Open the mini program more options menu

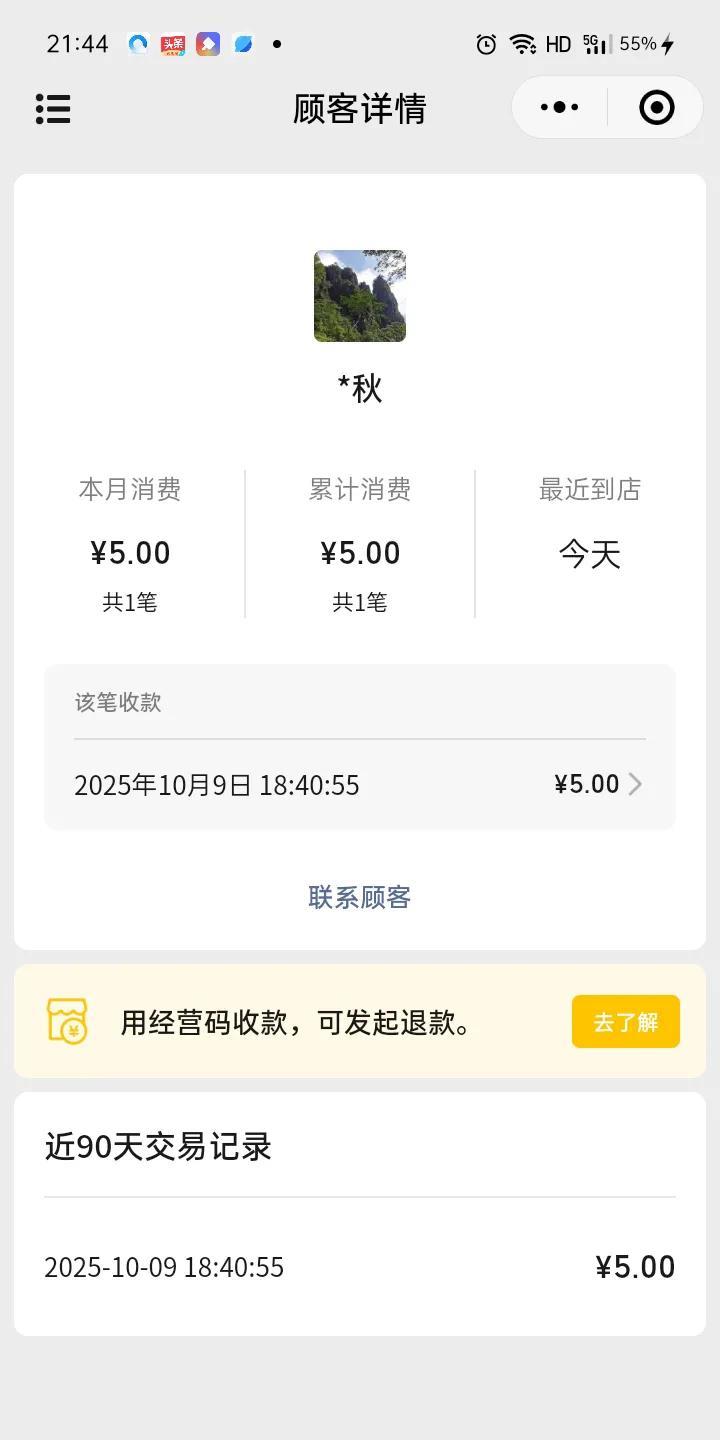tap(560, 108)
